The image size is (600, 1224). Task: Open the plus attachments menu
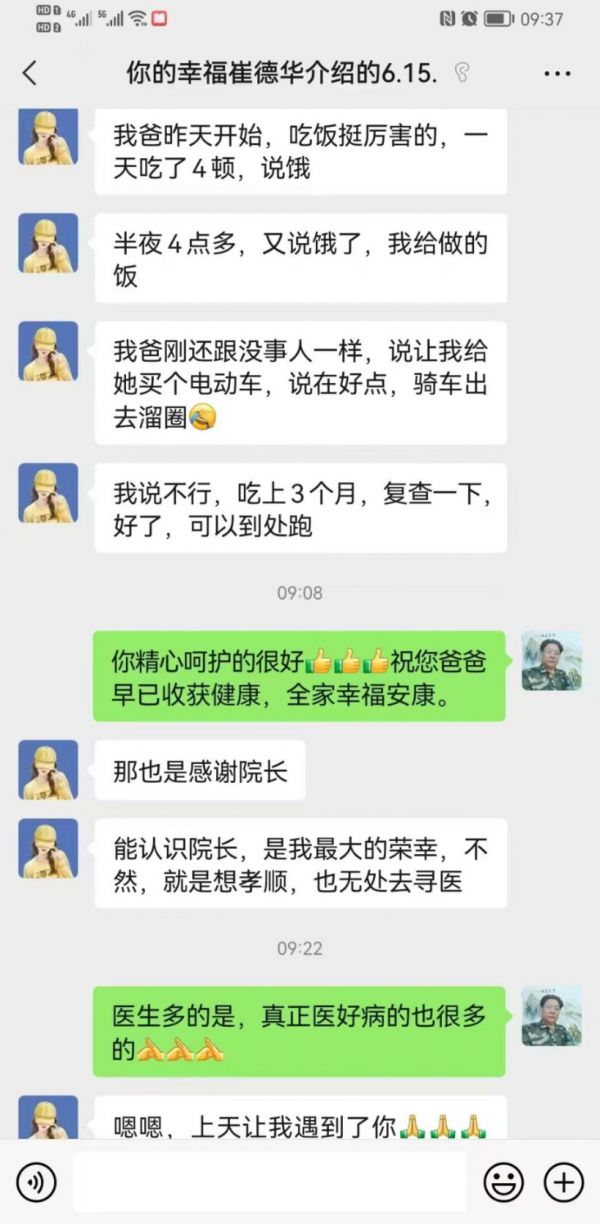point(563,1183)
